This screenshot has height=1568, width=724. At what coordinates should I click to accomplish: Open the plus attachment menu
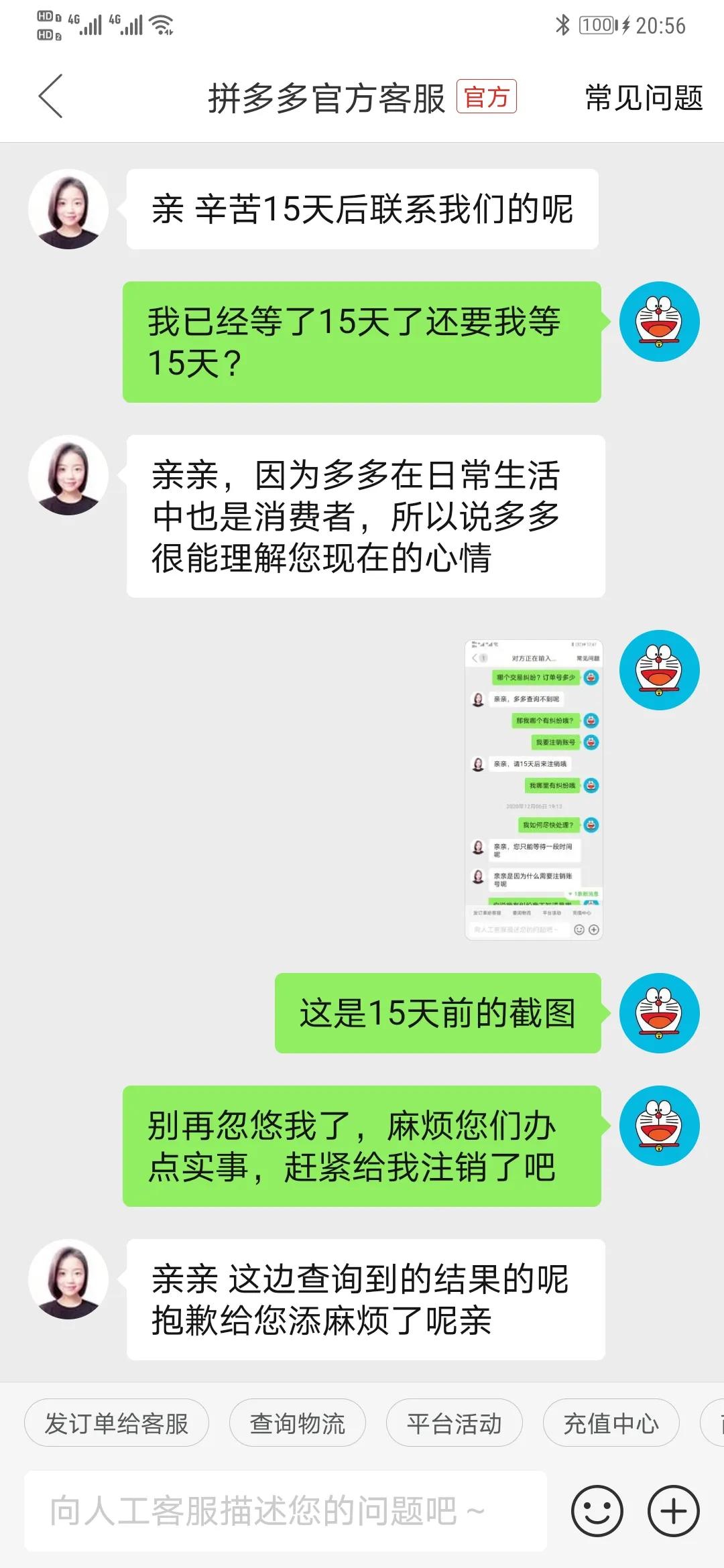coord(673,1512)
